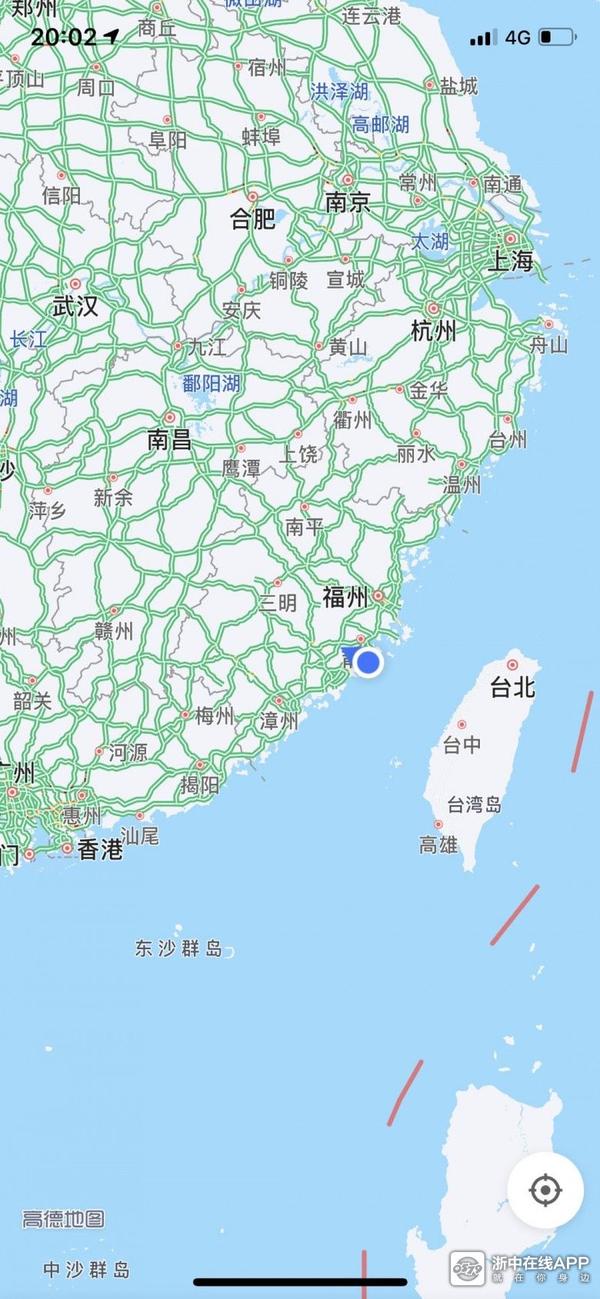Tap the recenter on my location button

[545, 1190]
